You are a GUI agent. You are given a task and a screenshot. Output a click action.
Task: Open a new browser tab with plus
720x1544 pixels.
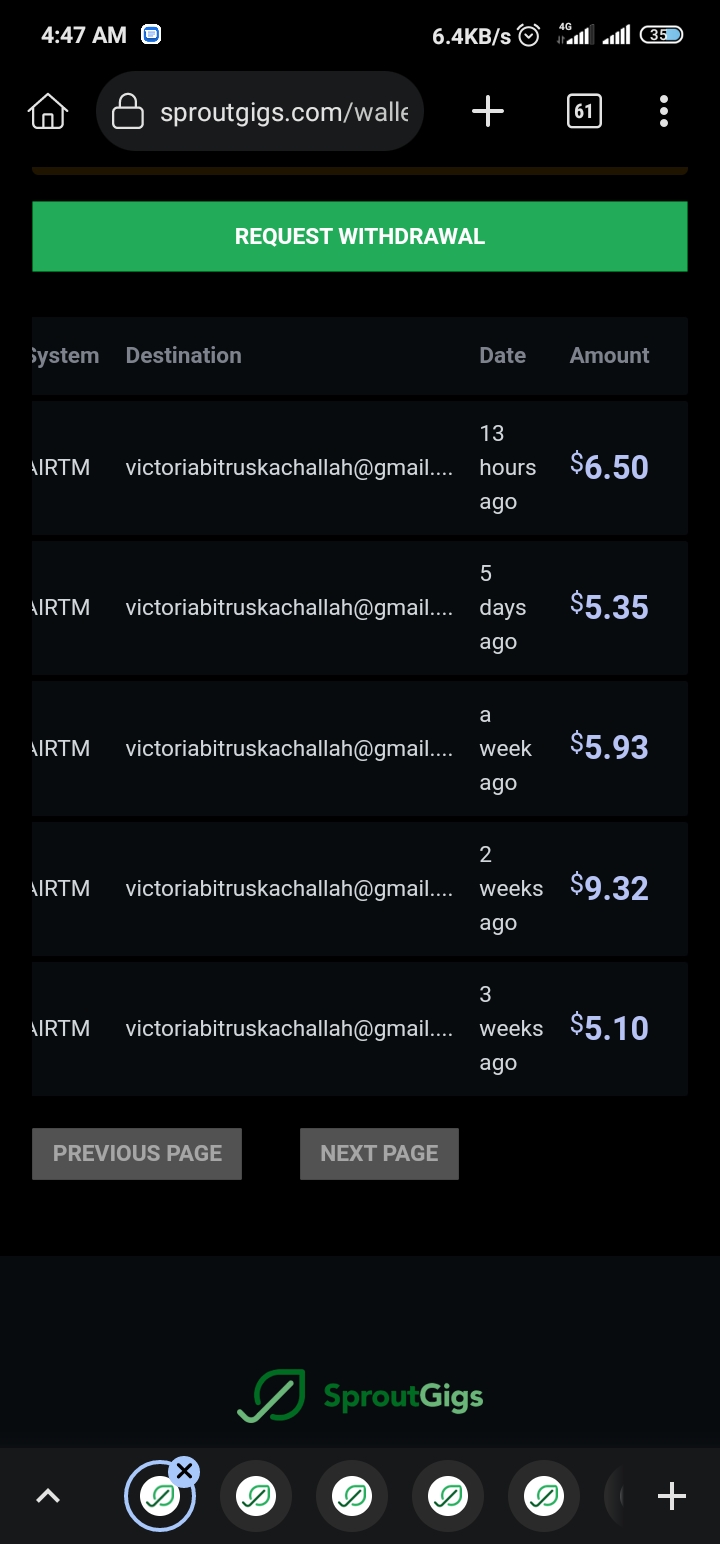488,111
